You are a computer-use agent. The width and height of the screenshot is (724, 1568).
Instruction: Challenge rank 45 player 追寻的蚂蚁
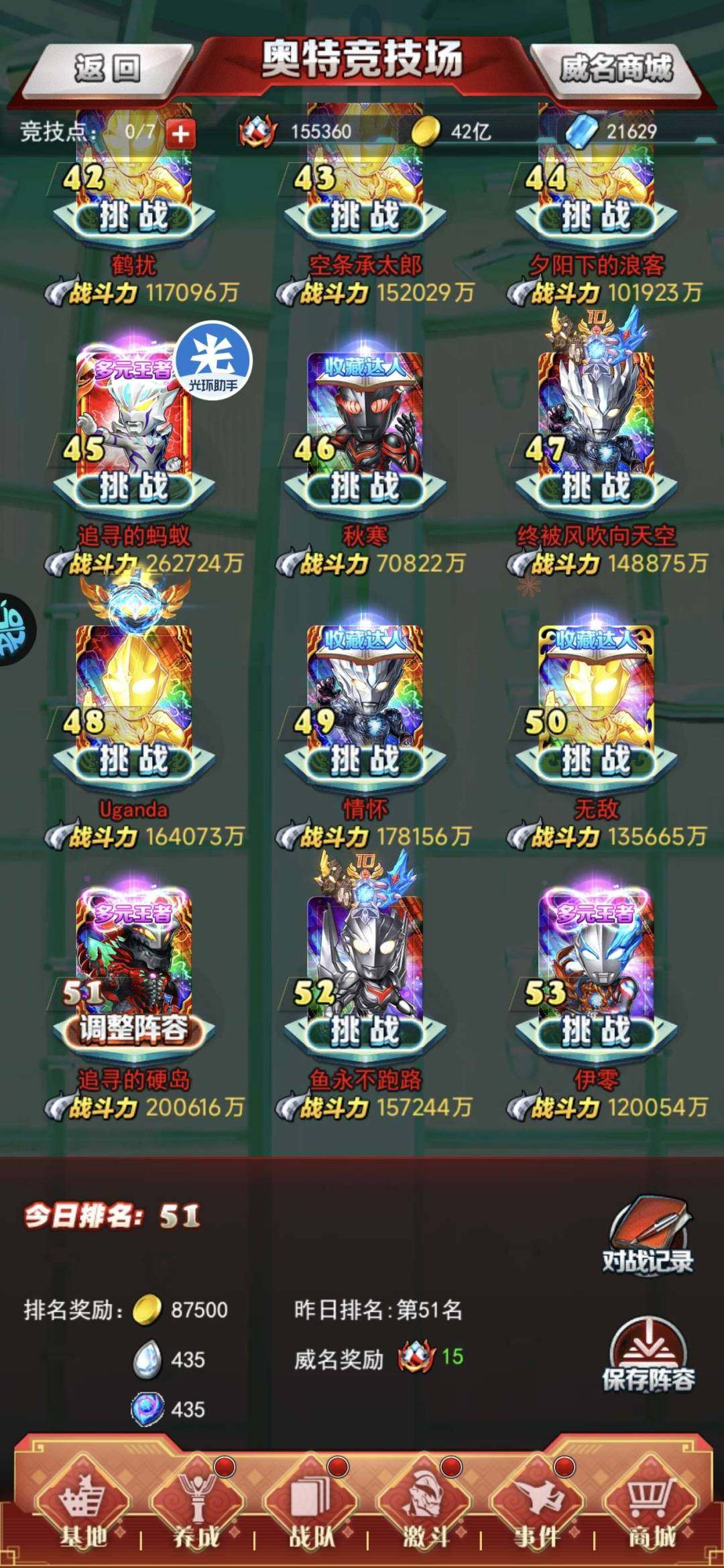pos(134,487)
